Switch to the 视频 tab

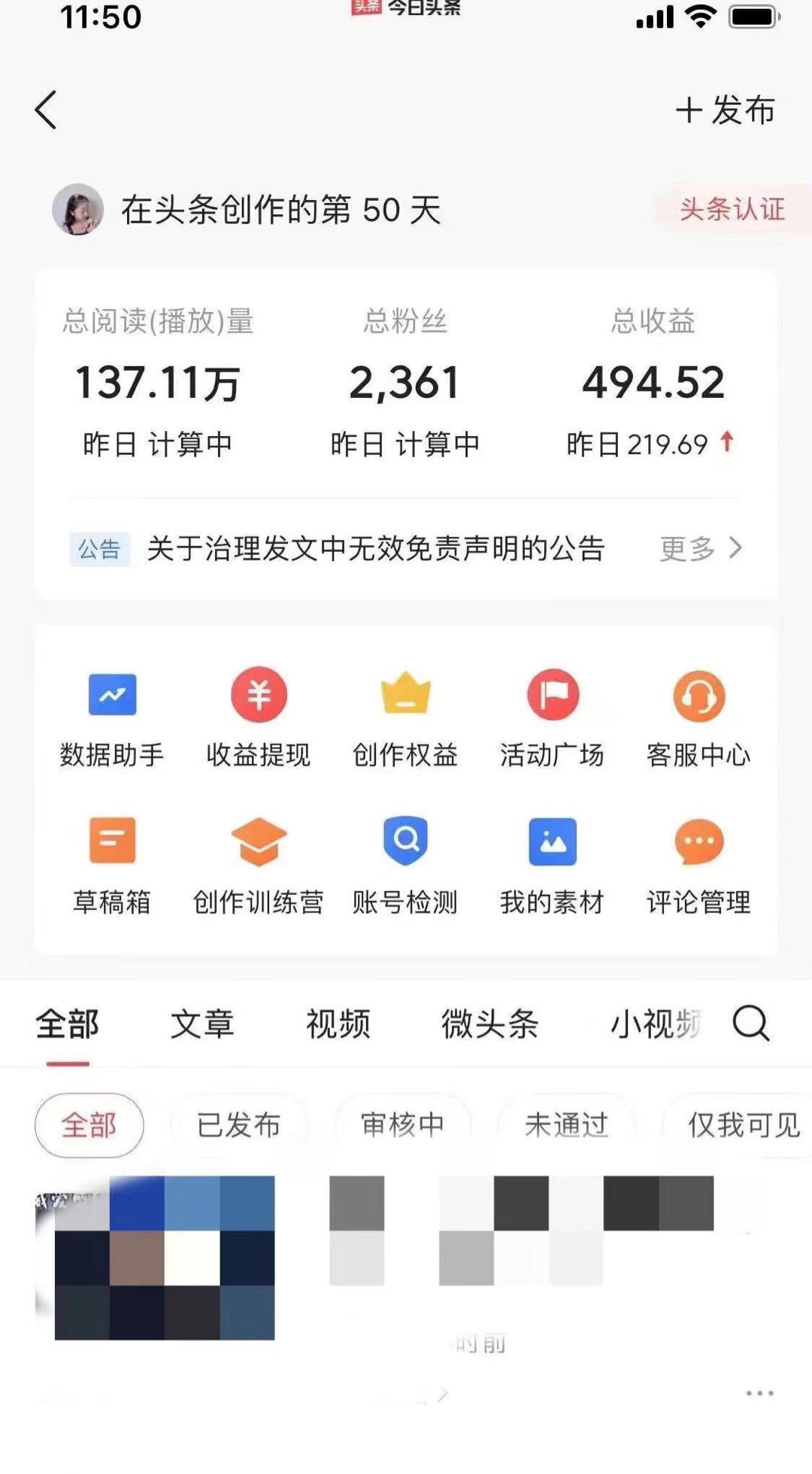coord(338,1024)
